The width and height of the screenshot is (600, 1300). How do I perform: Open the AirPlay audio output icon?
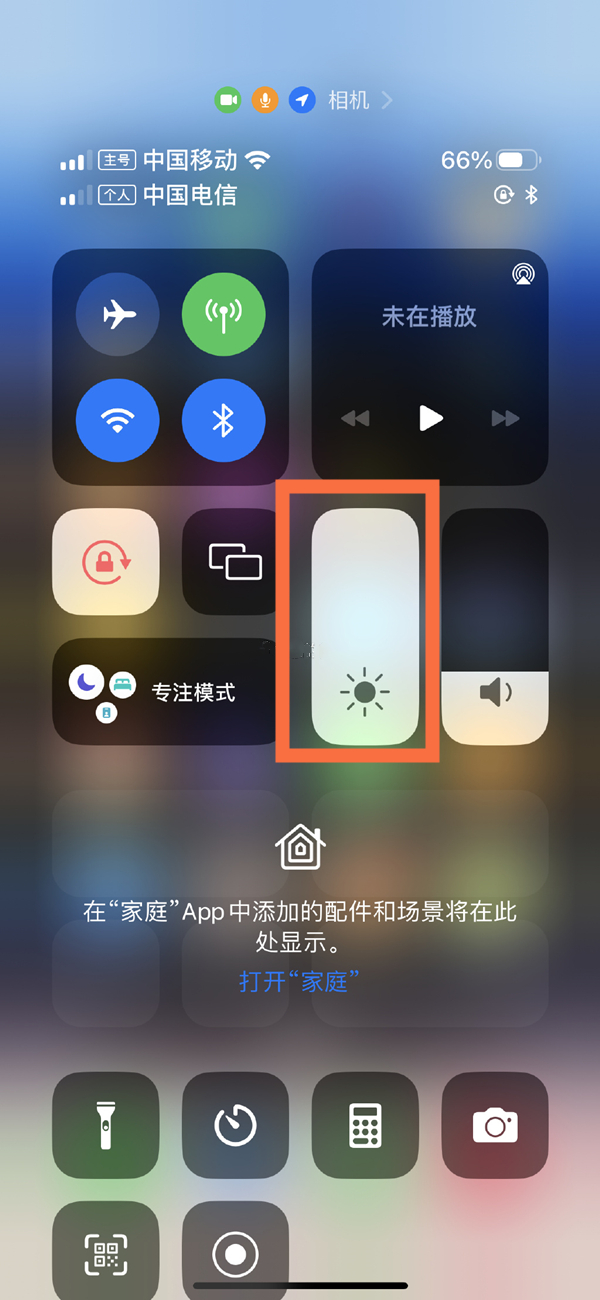click(521, 273)
